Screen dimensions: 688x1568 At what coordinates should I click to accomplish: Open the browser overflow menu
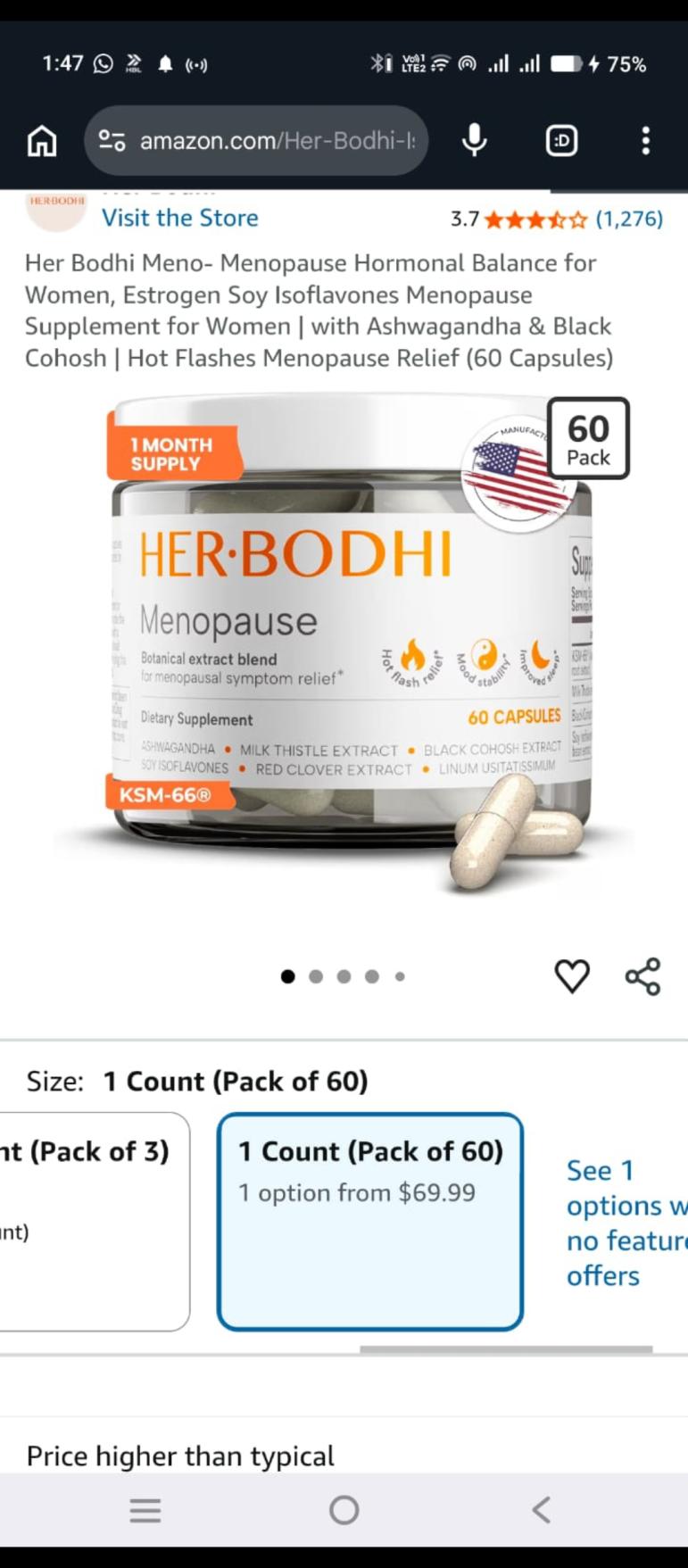click(x=645, y=141)
